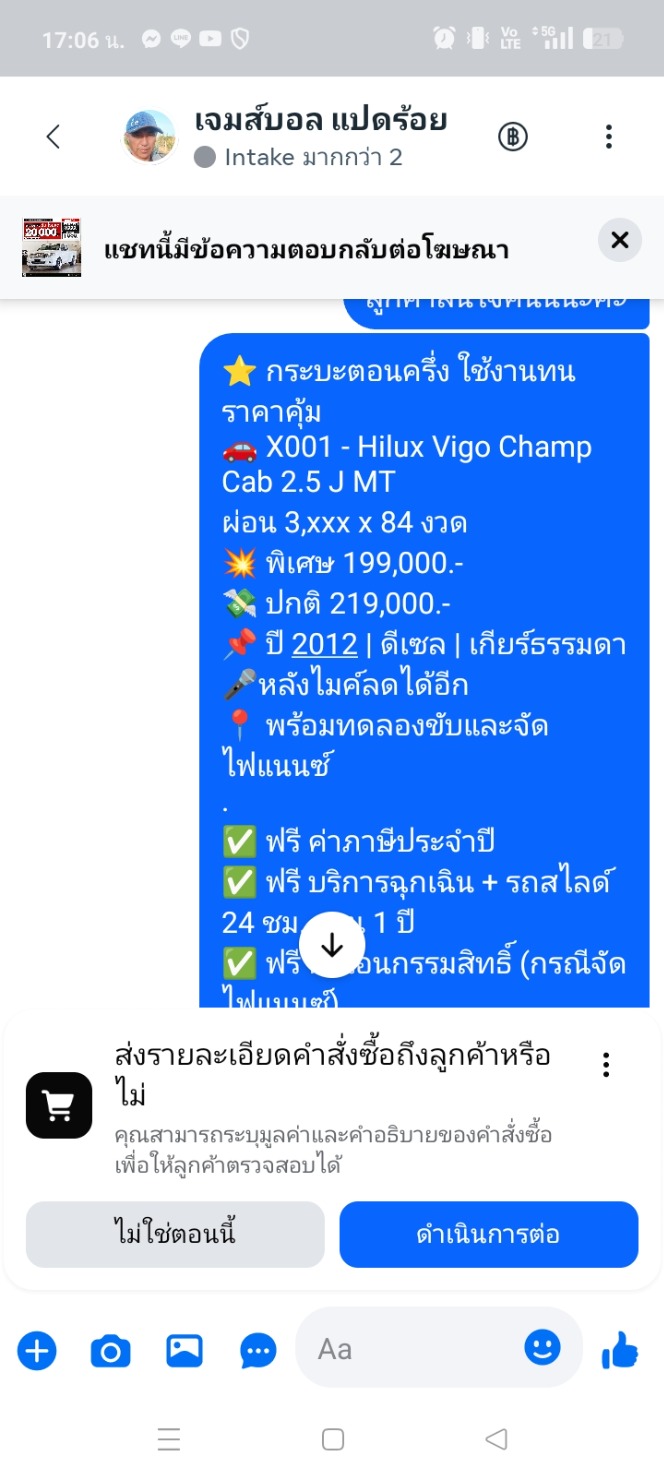Screen dimensions: 664x1480
Task: Open เจมส์บอล แปดร้อย profile header
Action: pos(285,137)
